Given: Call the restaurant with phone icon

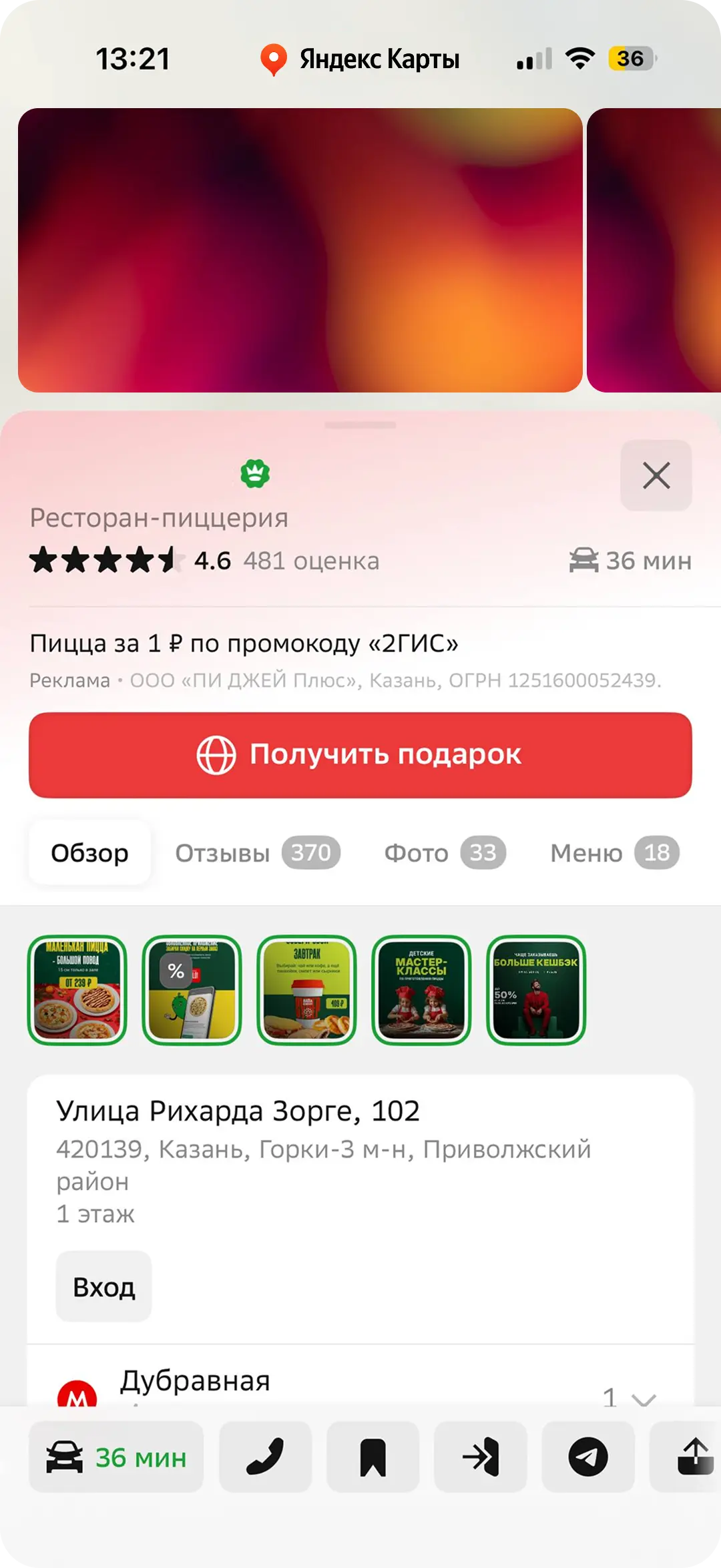Looking at the screenshot, I should tap(265, 1457).
